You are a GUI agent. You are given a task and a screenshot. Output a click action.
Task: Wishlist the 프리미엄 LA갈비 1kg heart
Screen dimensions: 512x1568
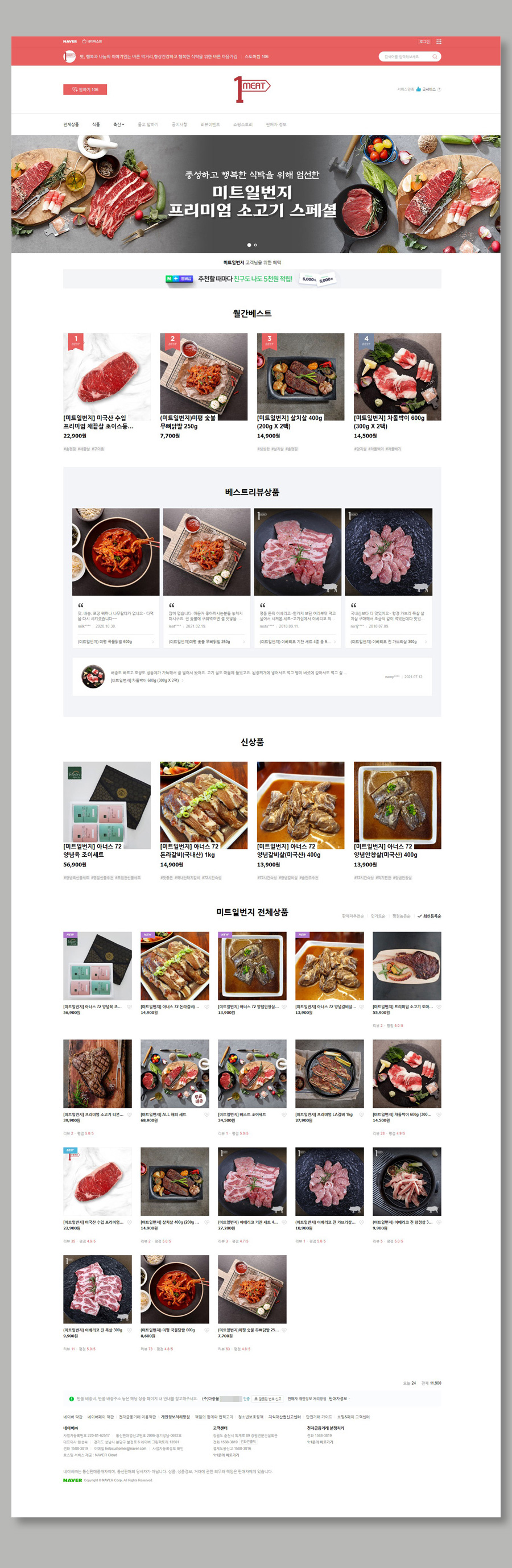click(x=362, y=1115)
